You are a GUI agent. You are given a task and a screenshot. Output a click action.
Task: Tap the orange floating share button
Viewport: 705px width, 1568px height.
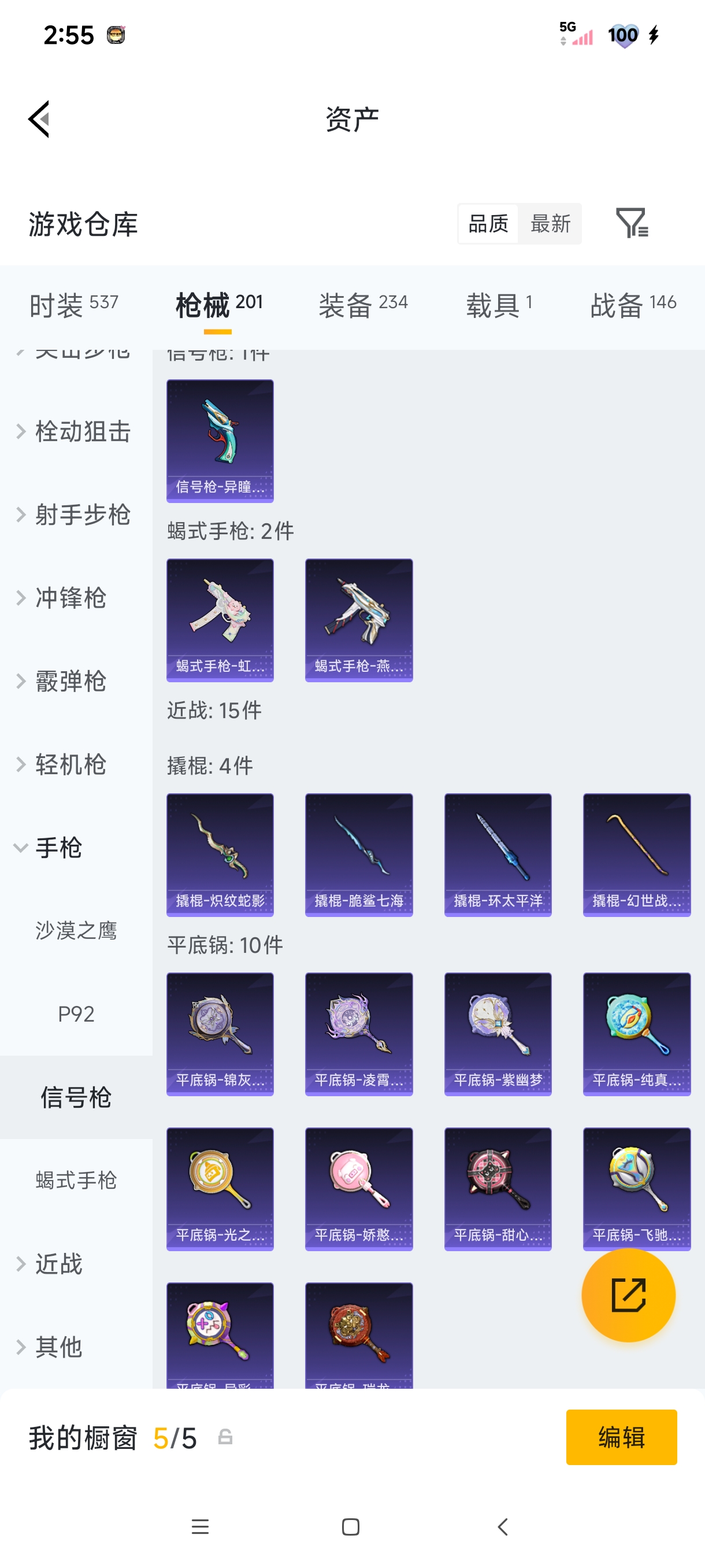point(628,1295)
